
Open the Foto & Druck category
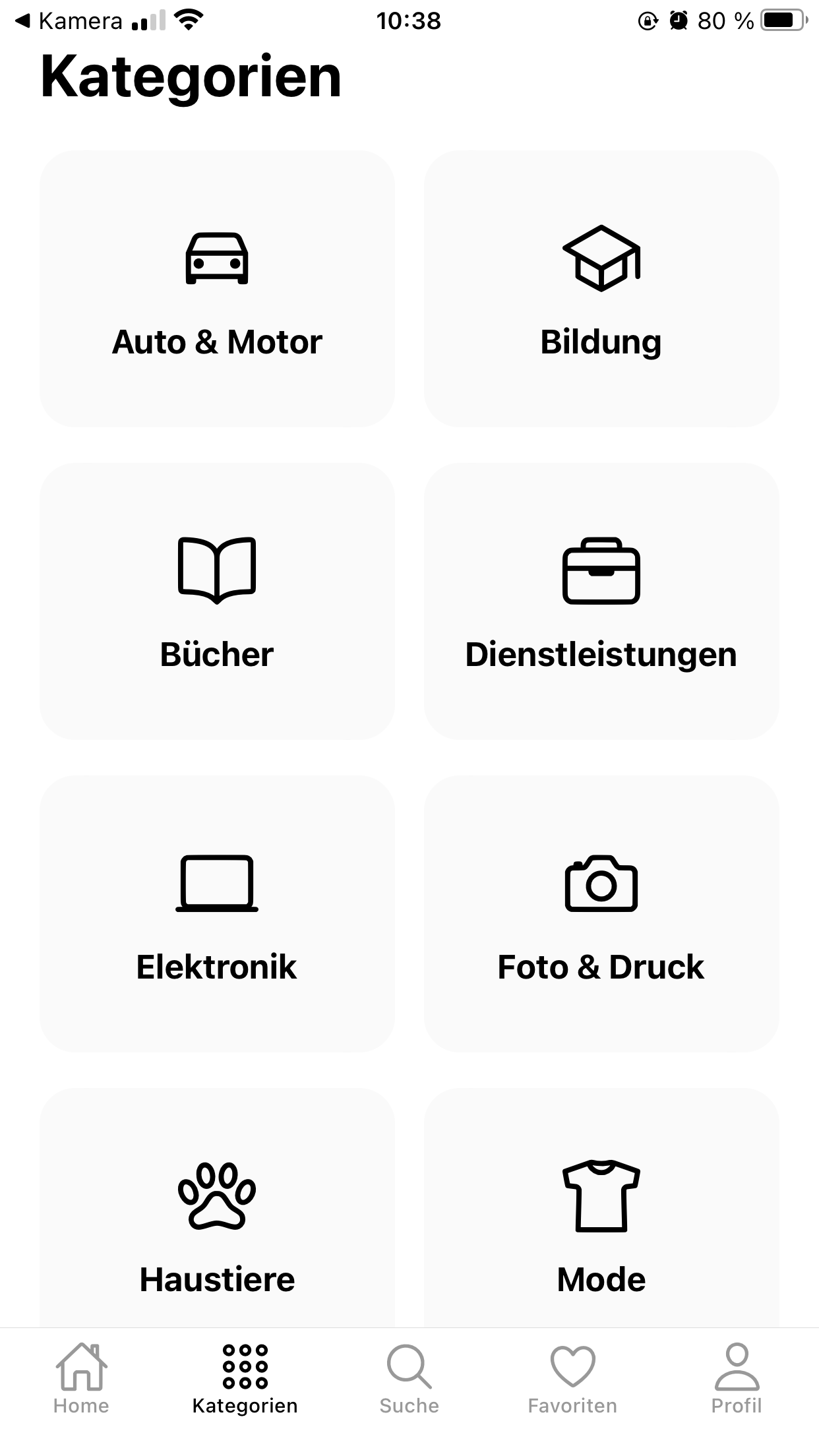pyautogui.click(x=601, y=913)
